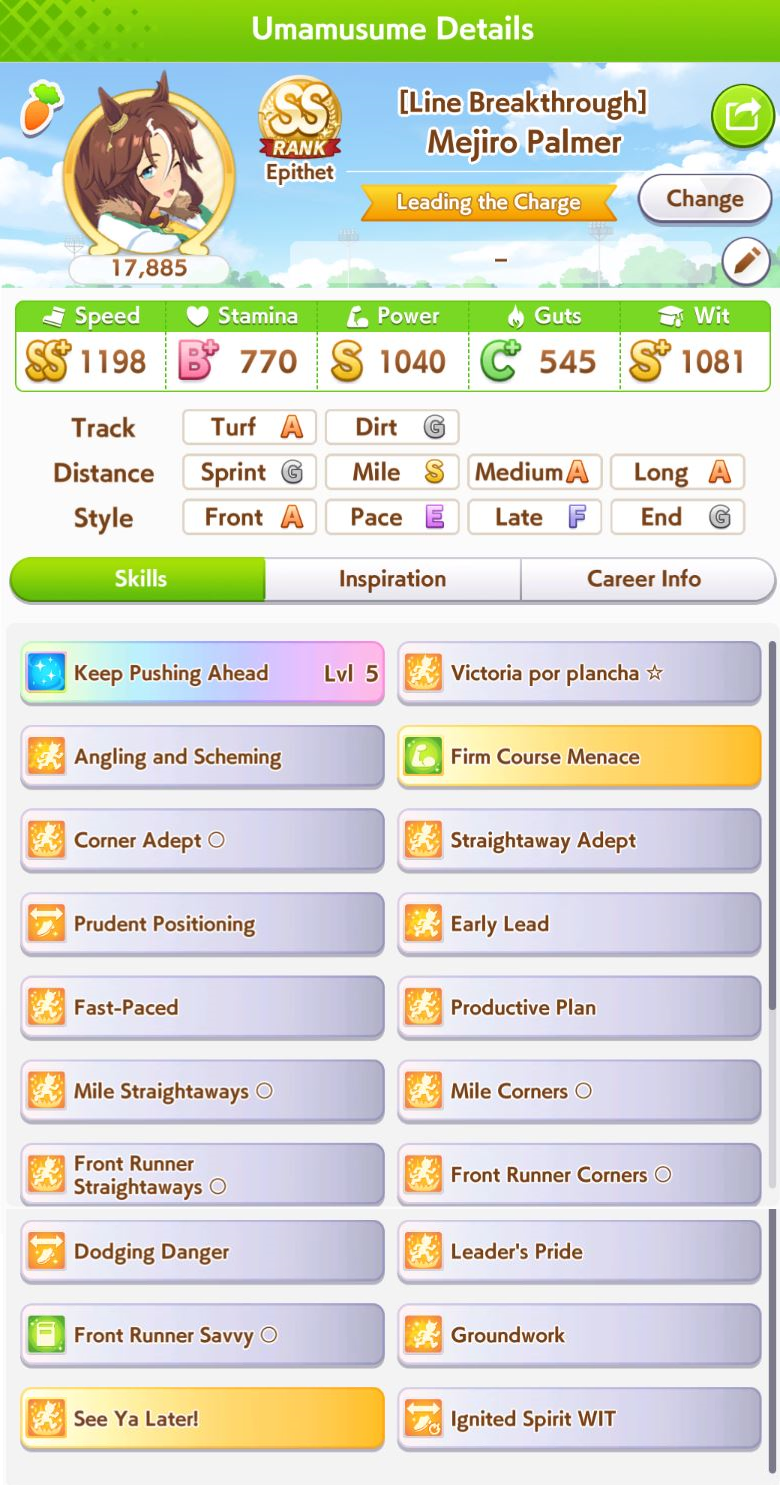View the Dodging Danger skill

pyautogui.click(x=202, y=1252)
